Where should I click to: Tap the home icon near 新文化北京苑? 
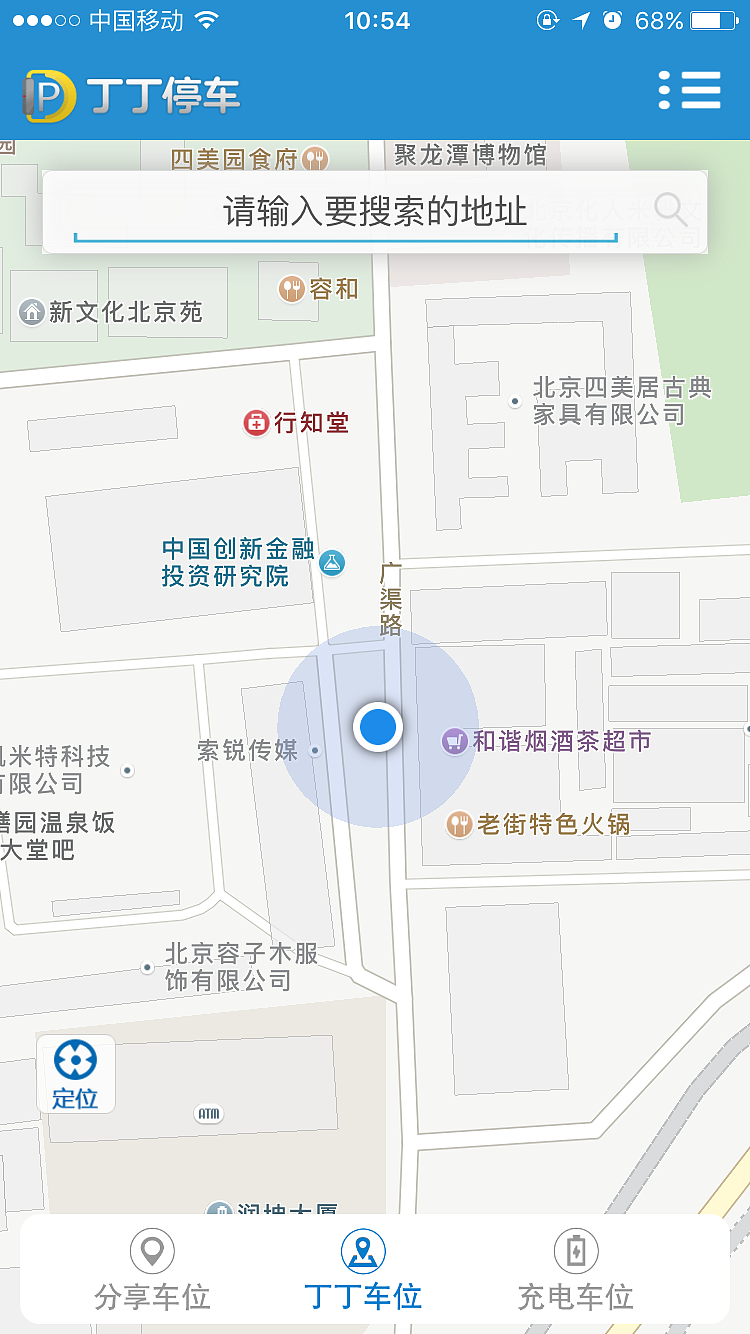click(x=31, y=309)
